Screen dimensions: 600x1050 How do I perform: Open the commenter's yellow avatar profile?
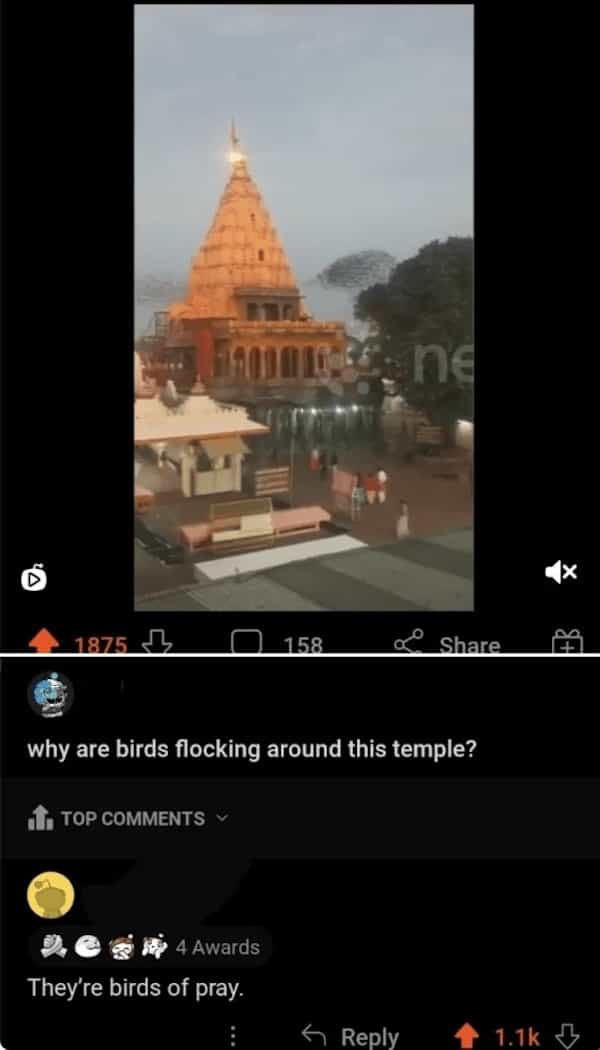pyautogui.click(x=50, y=894)
